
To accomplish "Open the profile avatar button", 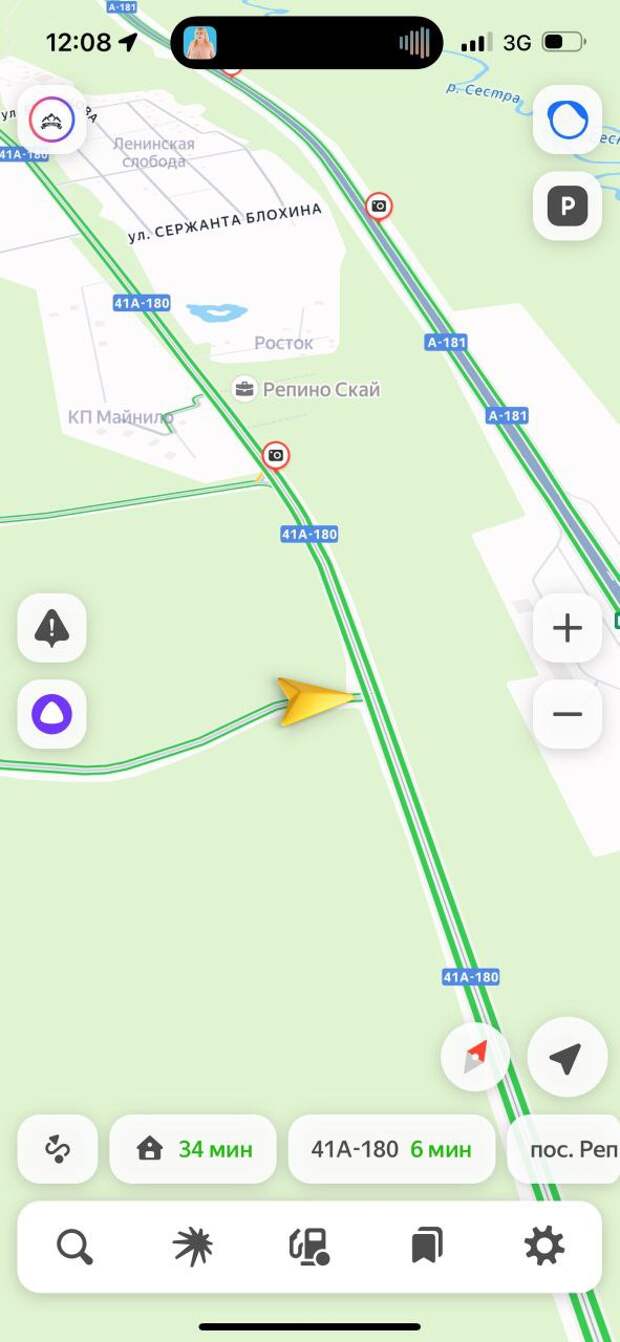I will [52, 121].
